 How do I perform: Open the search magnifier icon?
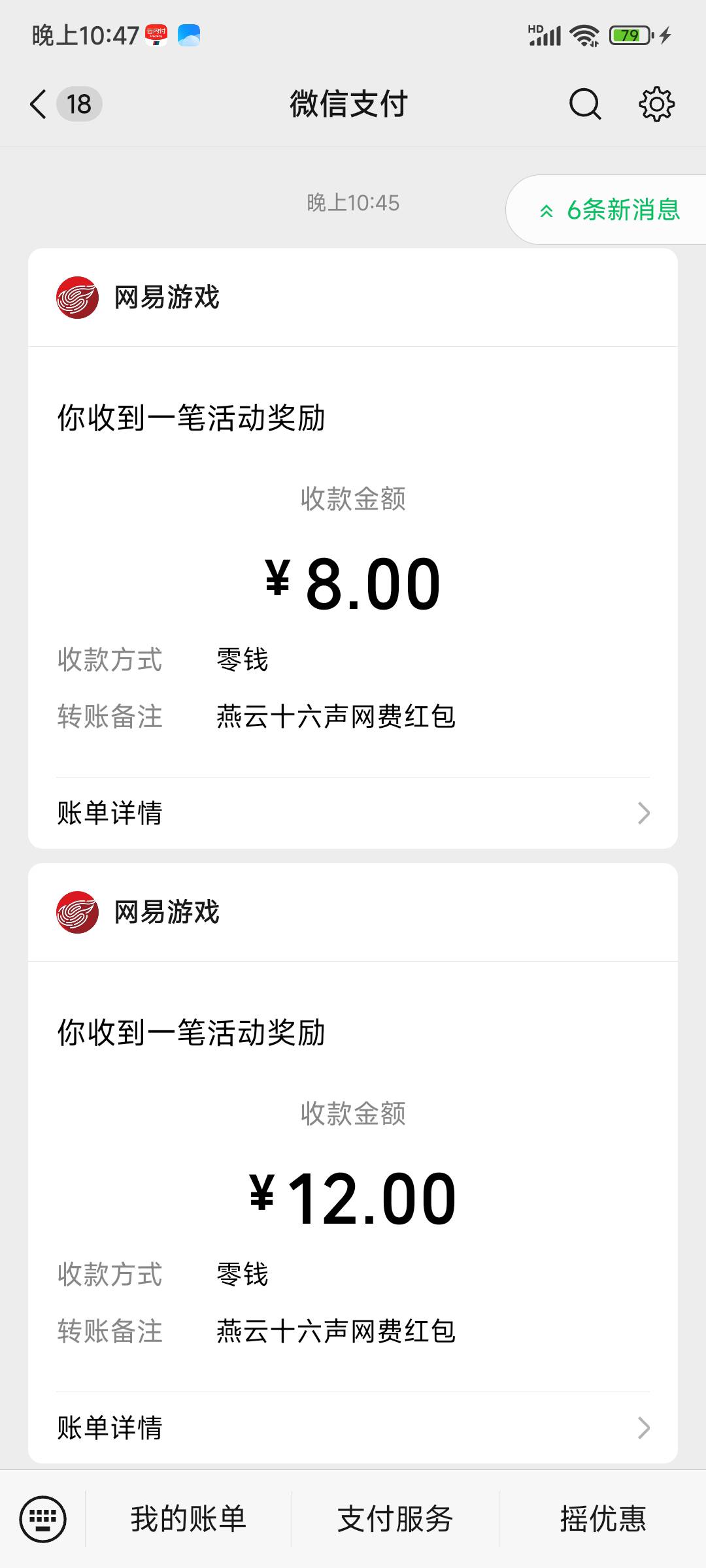tap(585, 104)
